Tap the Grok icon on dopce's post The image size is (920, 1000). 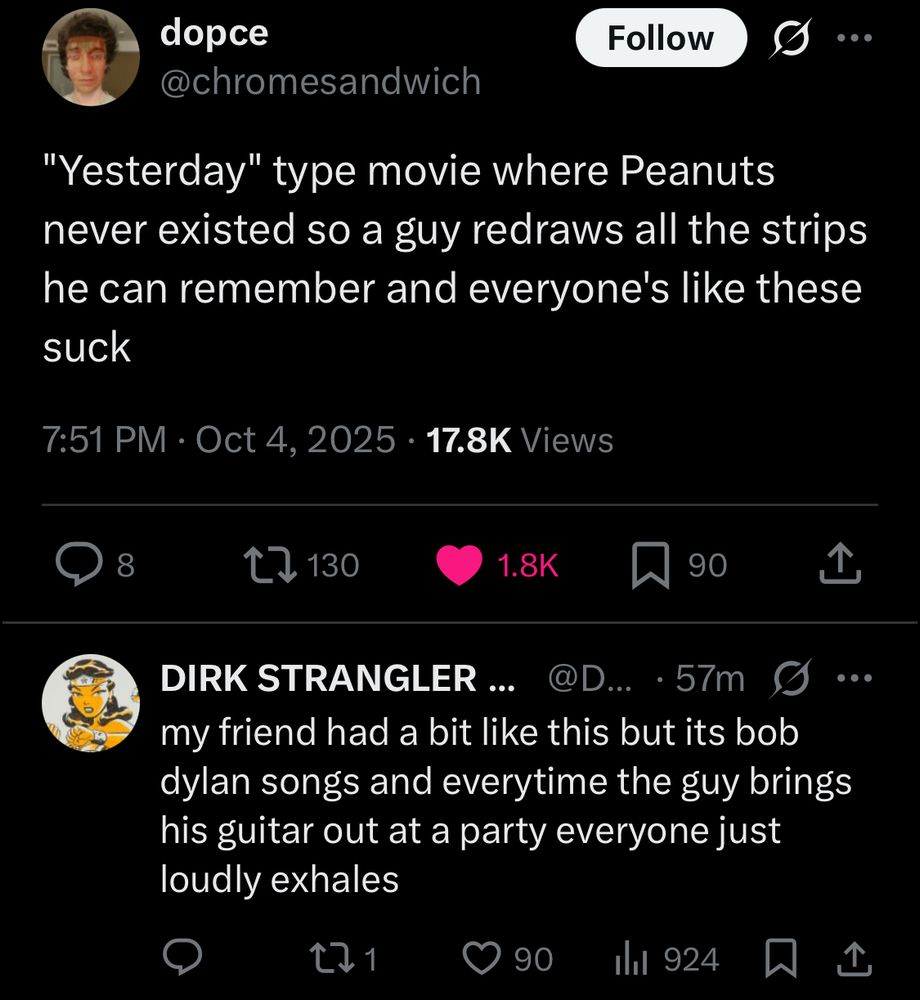[x=791, y=39]
